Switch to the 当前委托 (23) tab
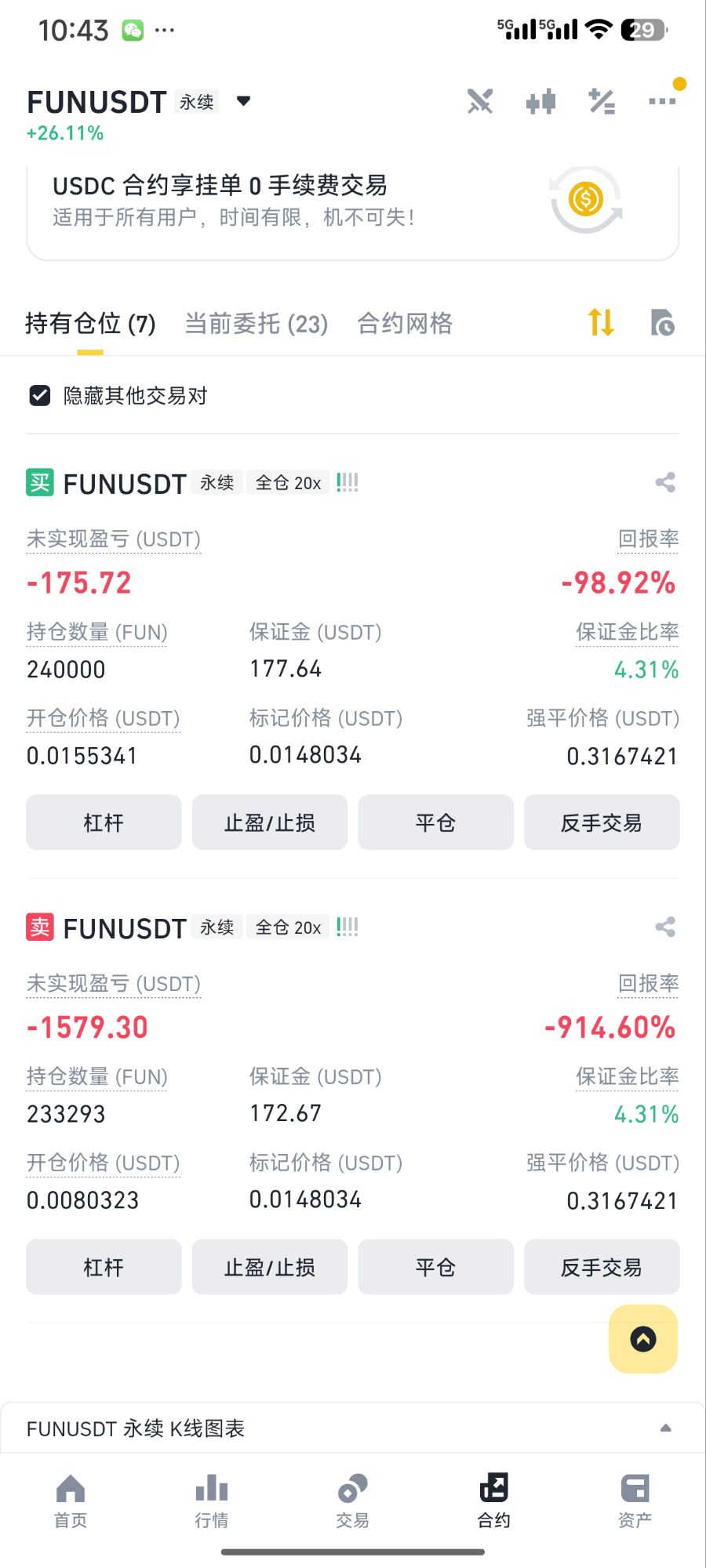 point(256,323)
